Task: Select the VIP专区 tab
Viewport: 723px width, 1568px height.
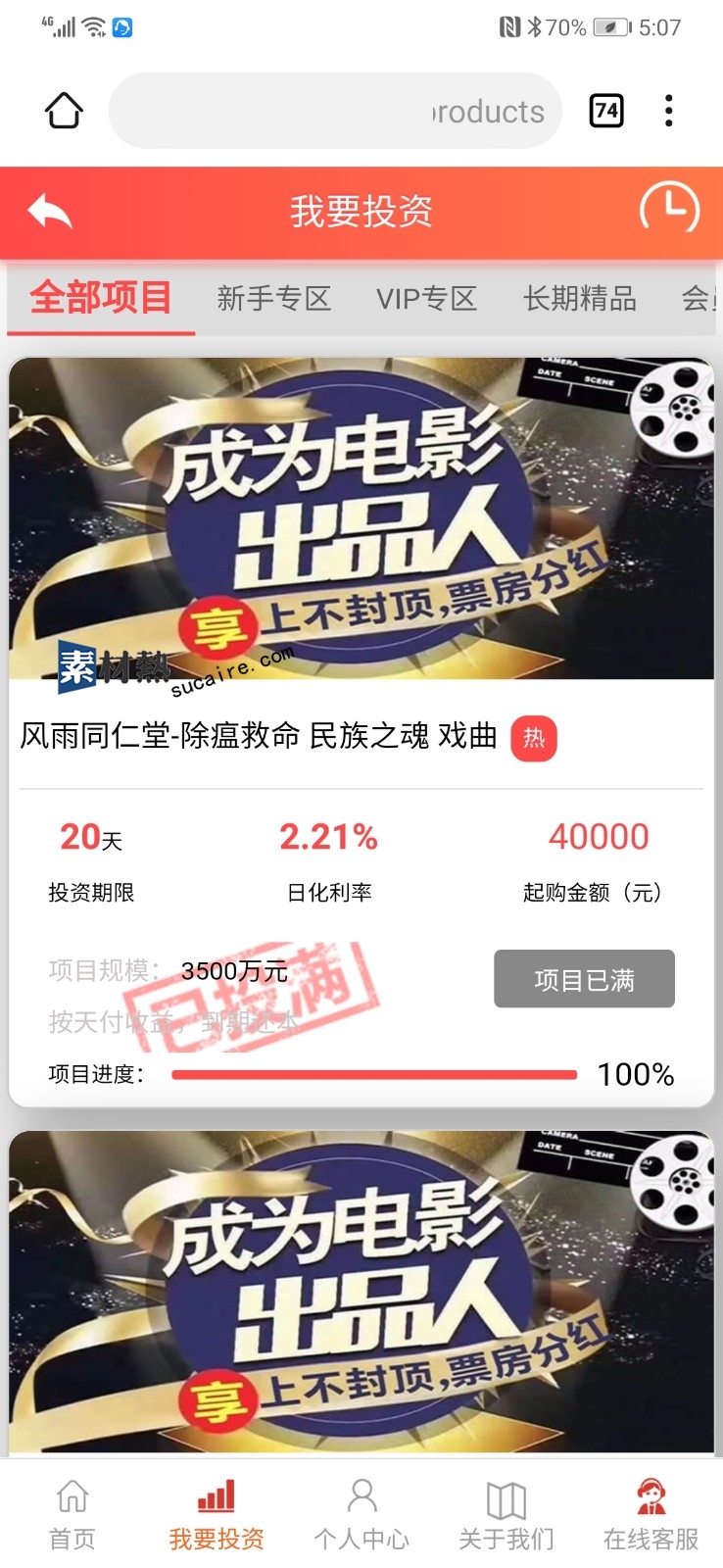Action: [427, 298]
